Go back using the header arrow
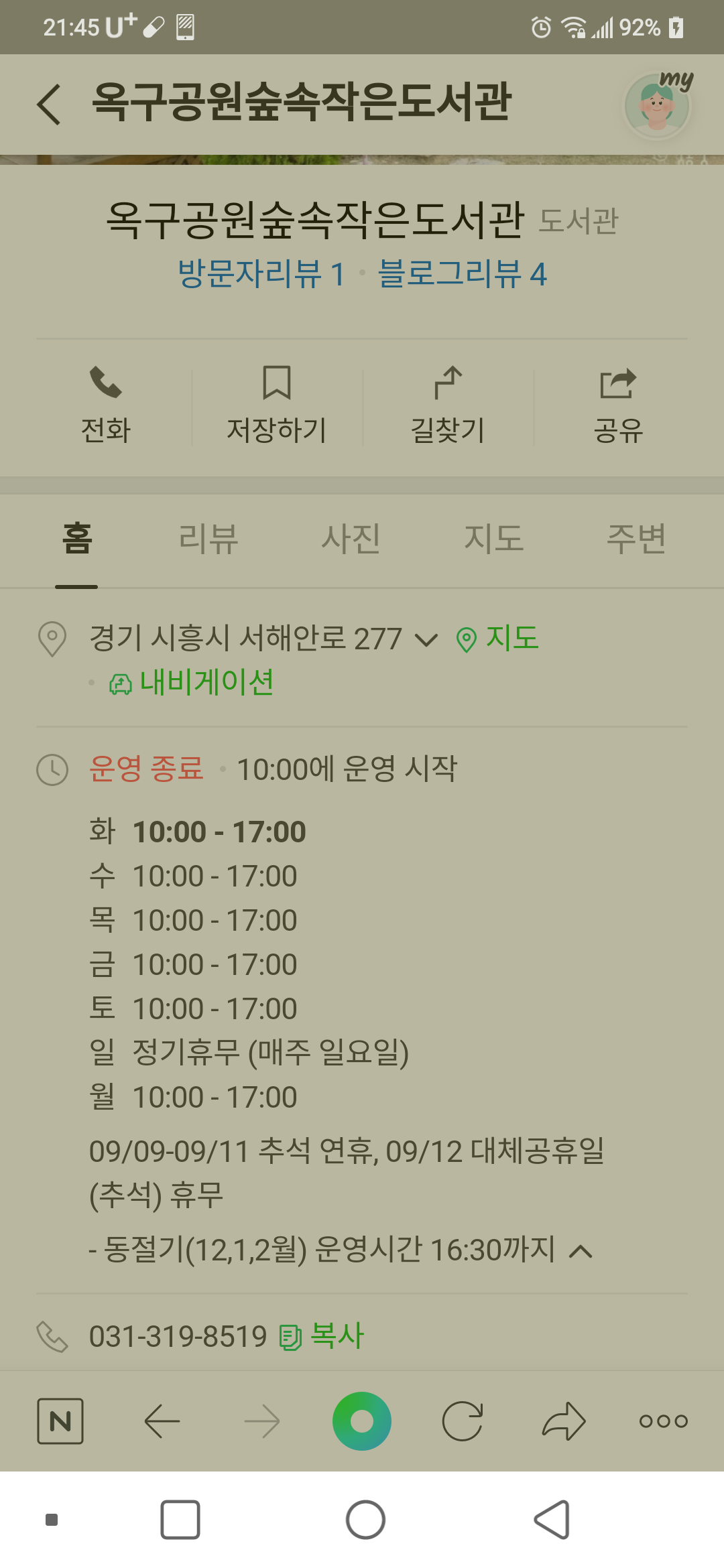 49,104
